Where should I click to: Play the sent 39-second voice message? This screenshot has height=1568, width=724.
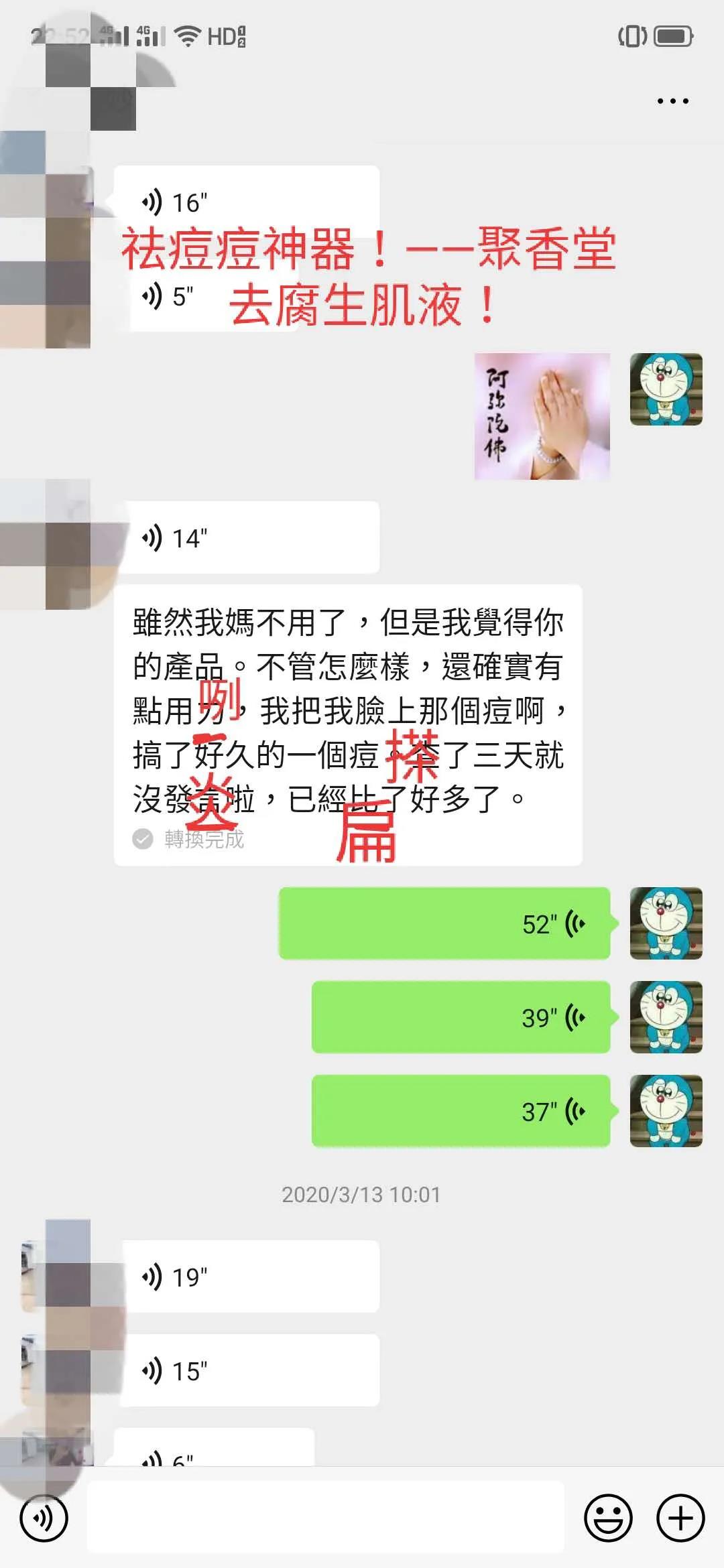coord(461,1017)
